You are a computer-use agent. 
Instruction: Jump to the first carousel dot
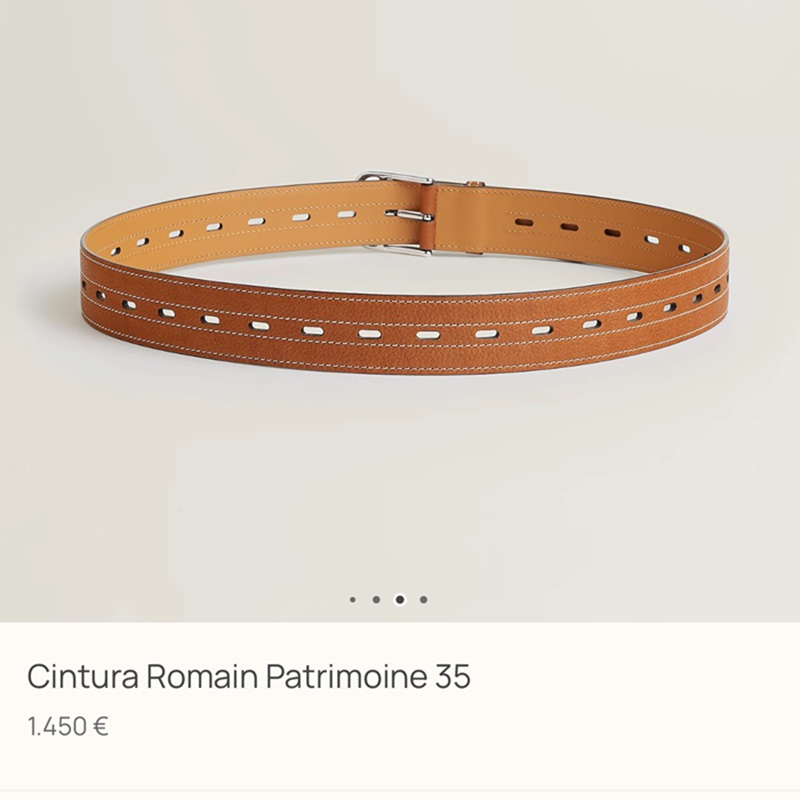coord(352,600)
